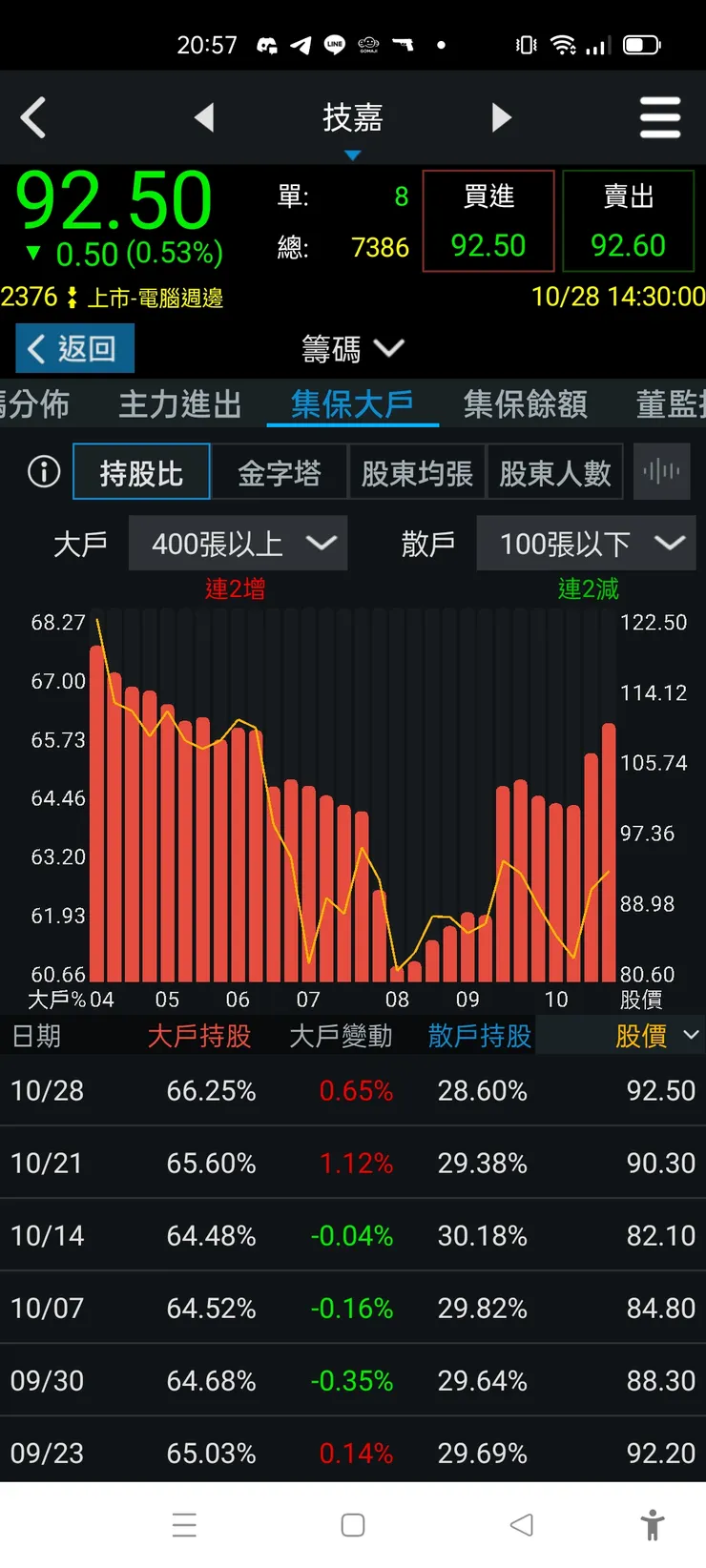Tap the right arrow to view next stock

502,116
